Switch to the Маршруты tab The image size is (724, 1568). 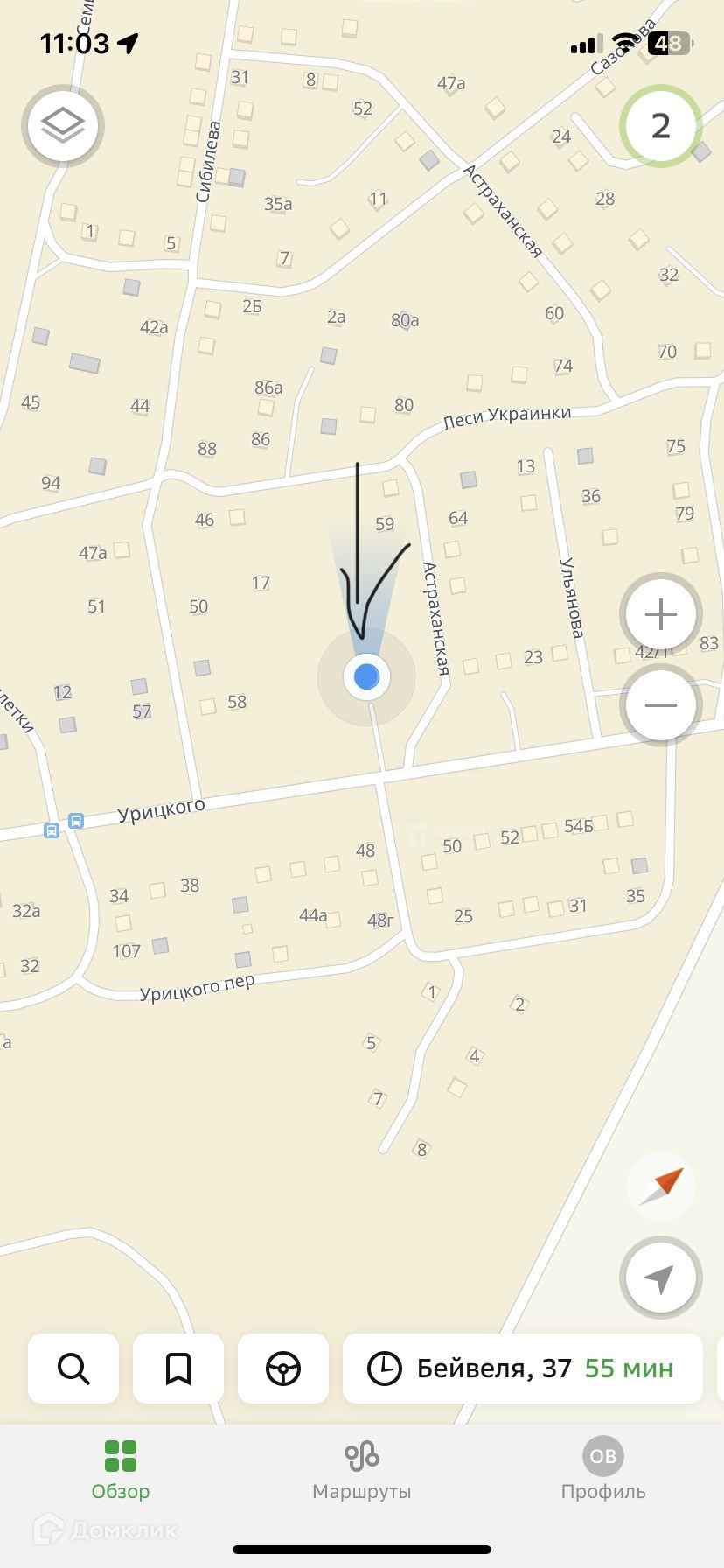coord(362,1471)
